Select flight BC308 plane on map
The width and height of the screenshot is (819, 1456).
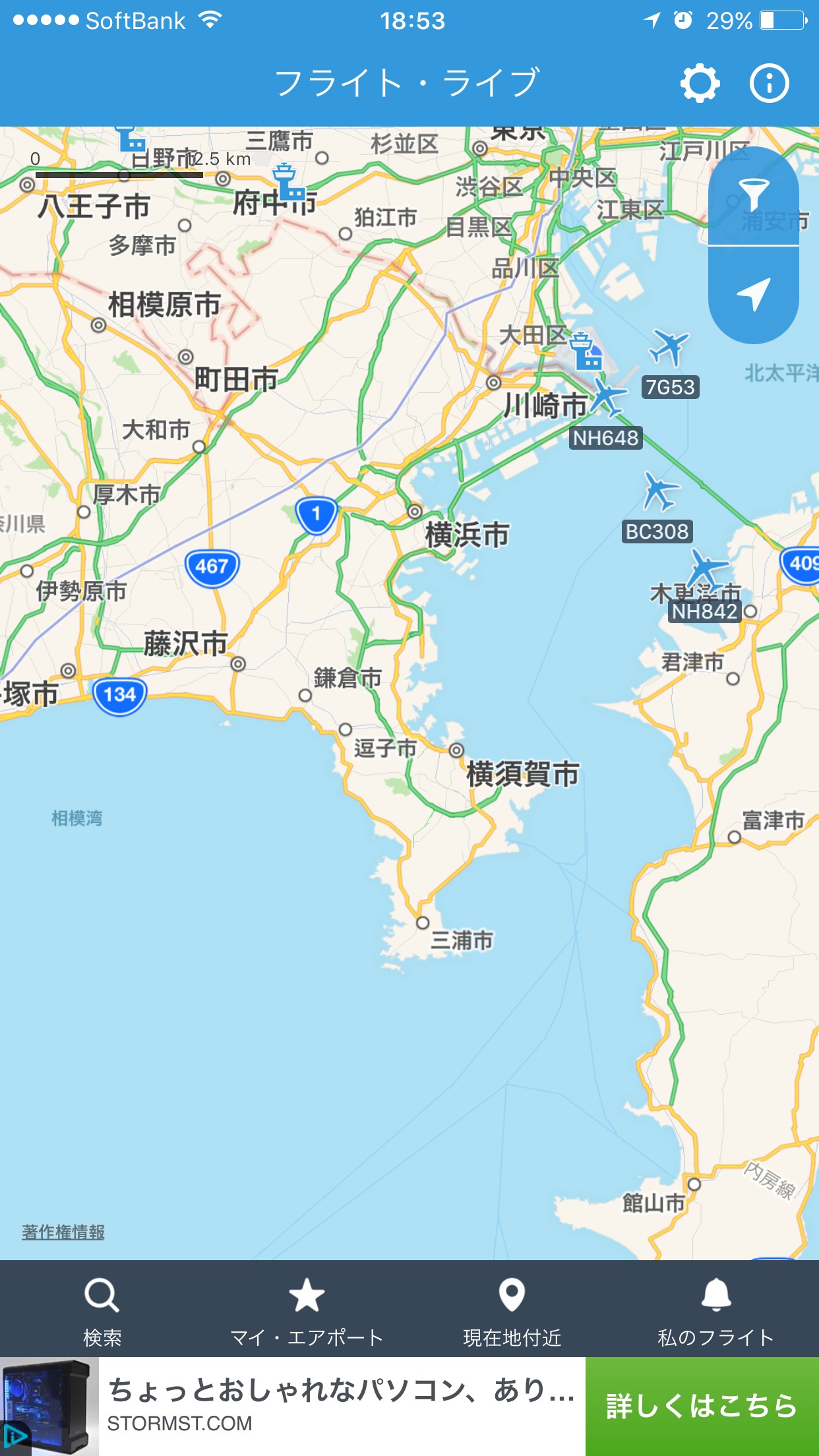point(660,492)
